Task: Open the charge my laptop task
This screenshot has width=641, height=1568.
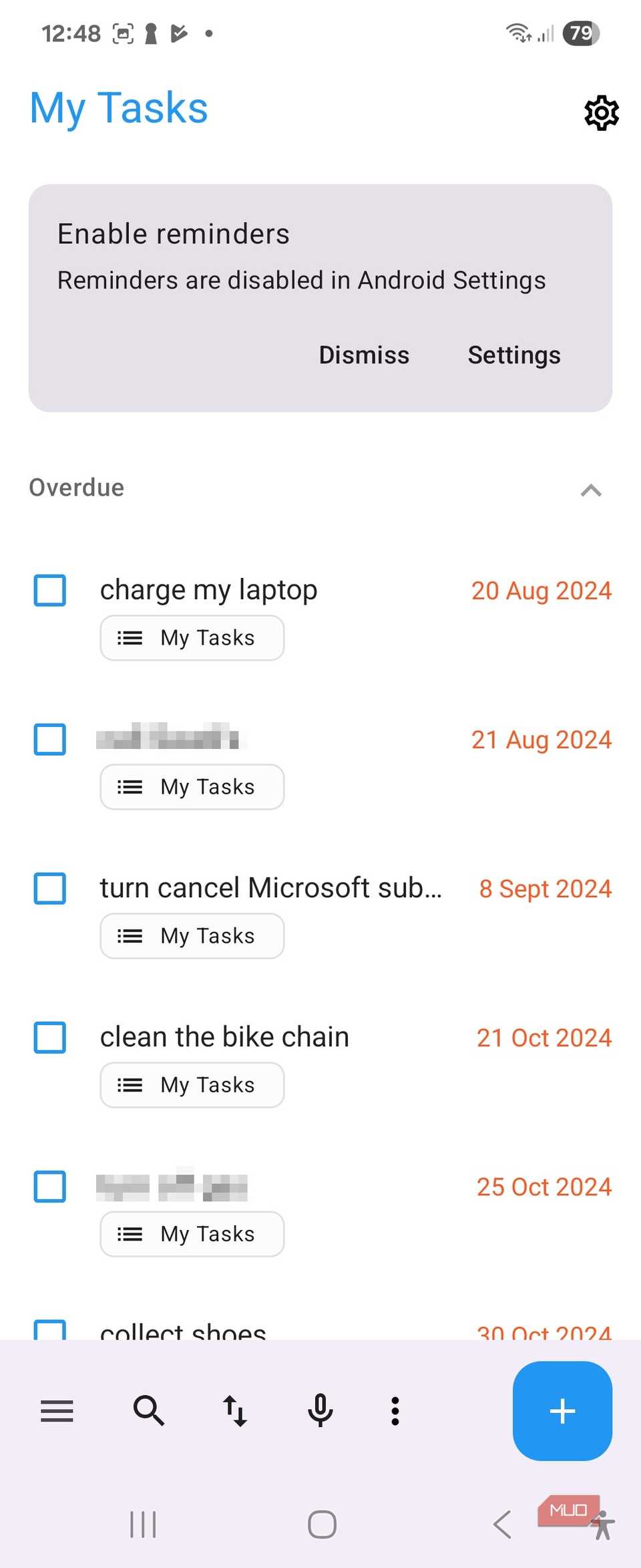Action: coord(208,591)
